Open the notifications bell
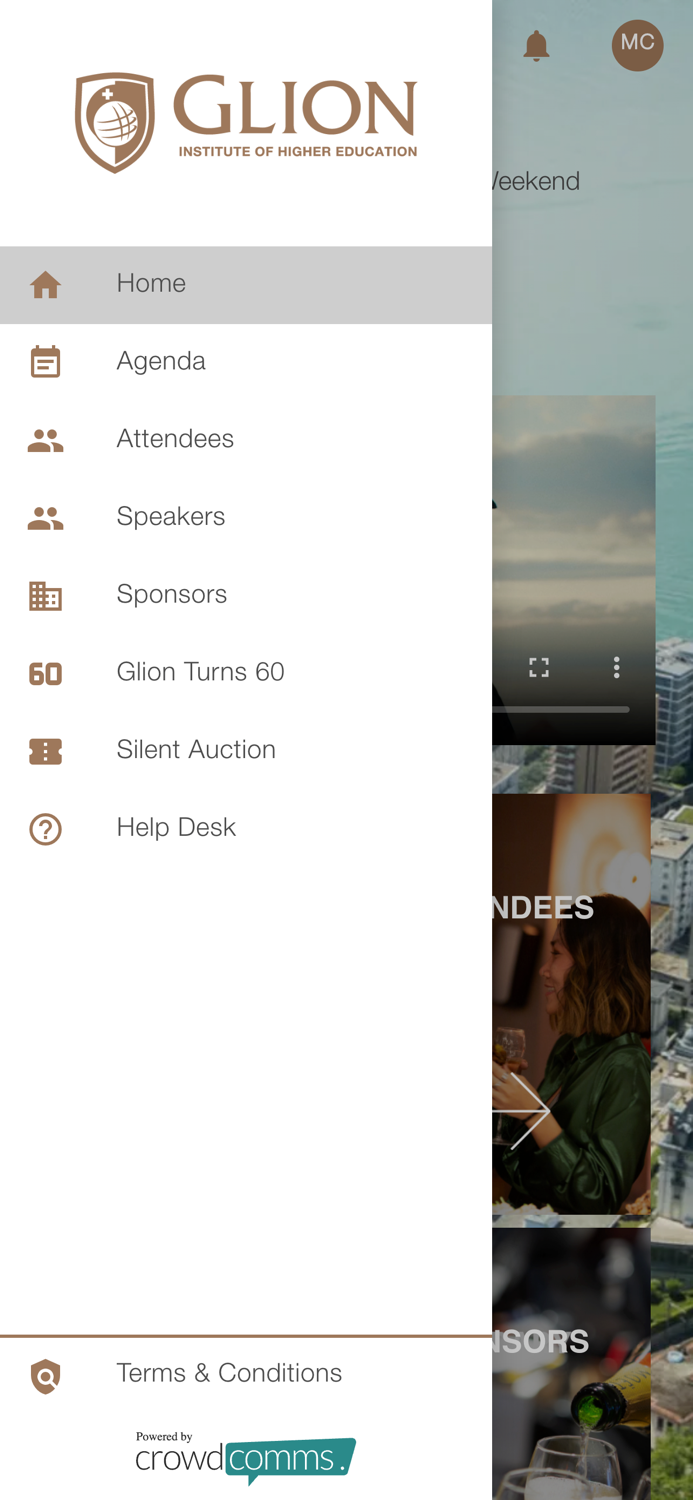693x1500 pixels. tap(536, 45)
